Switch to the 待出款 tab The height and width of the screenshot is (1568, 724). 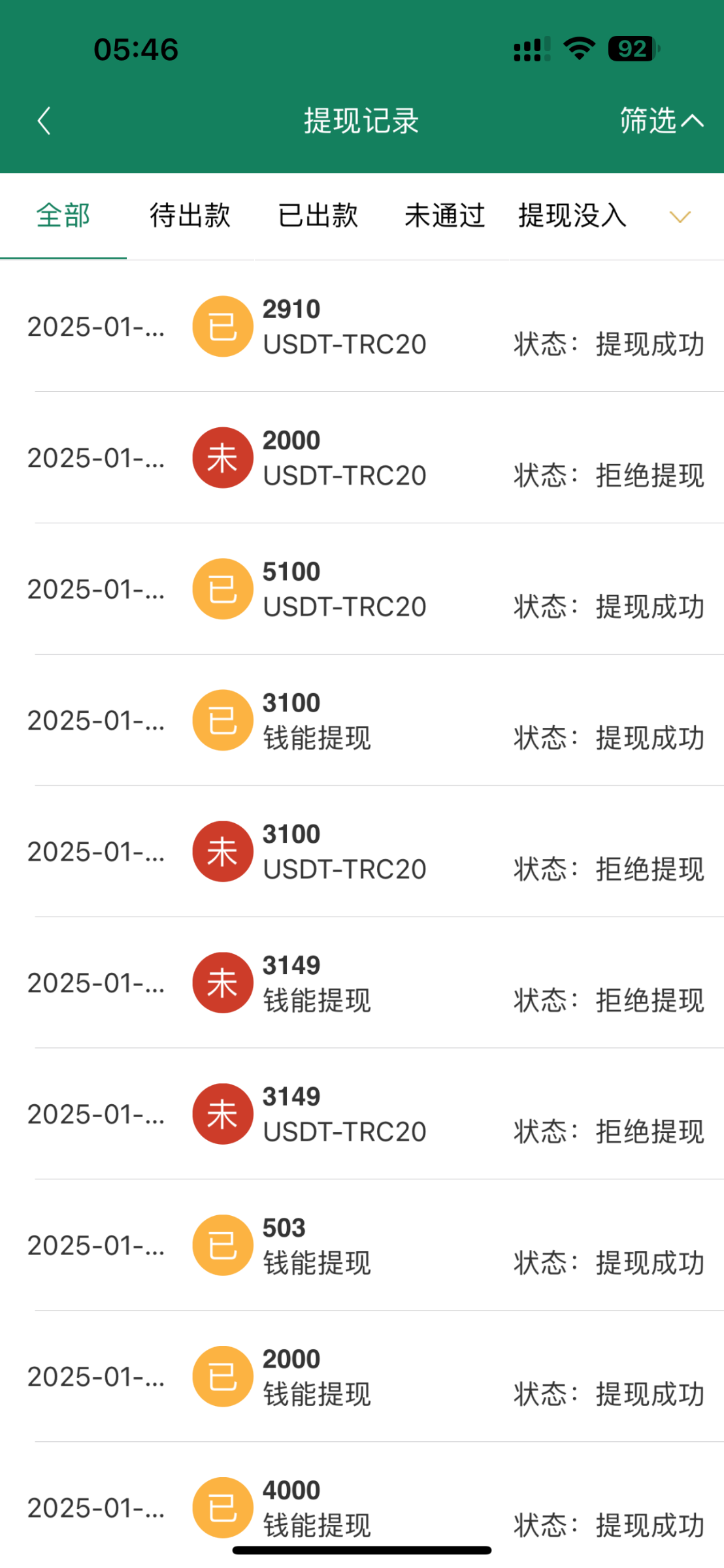coord(190,216)
